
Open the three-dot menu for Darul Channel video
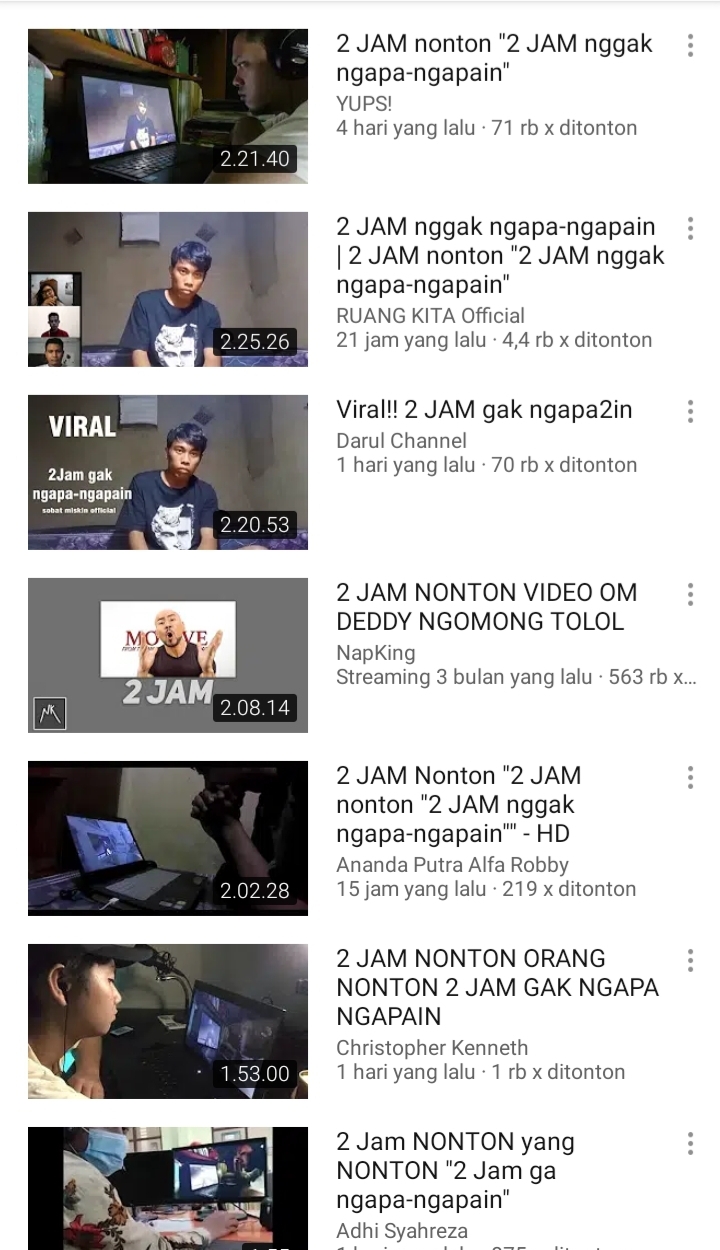[x=690, y=411]
